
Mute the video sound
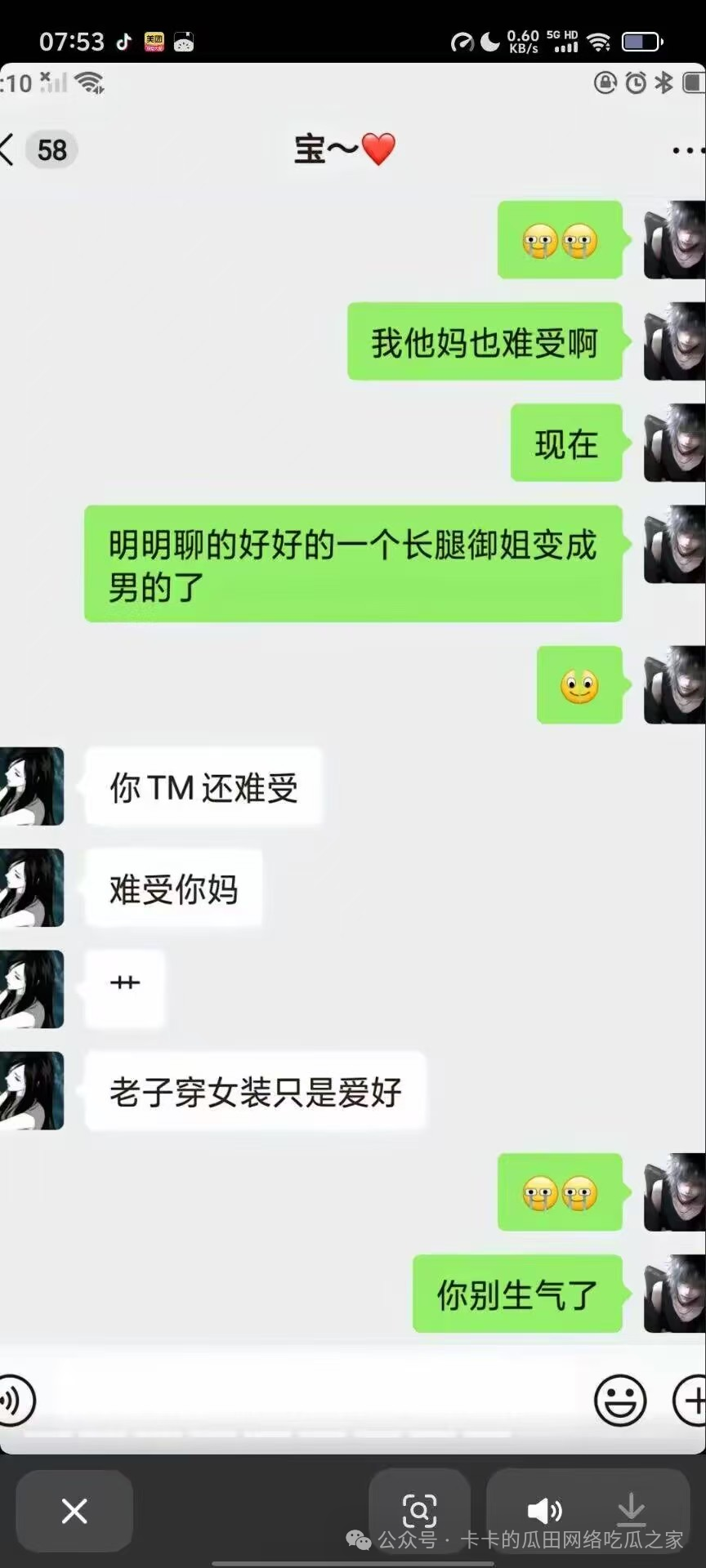(x=544, y=1511)
